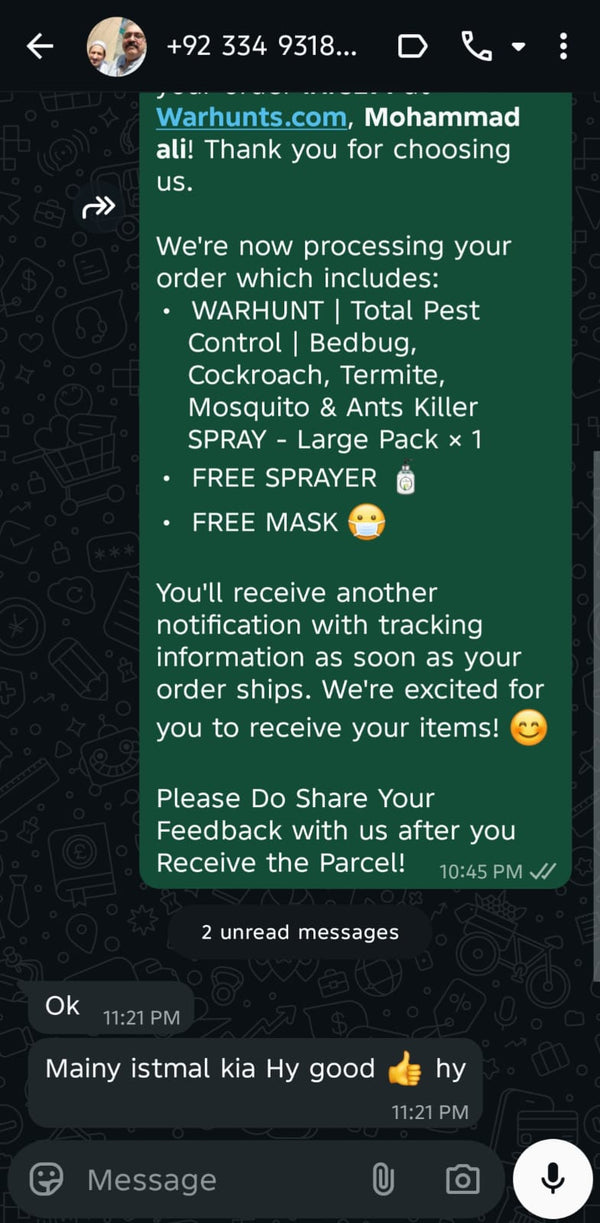Image resolution: width=600 pixels, height=1223 pixels.
Task: Open the Warhunts.com link
Action: click(251, 117)
